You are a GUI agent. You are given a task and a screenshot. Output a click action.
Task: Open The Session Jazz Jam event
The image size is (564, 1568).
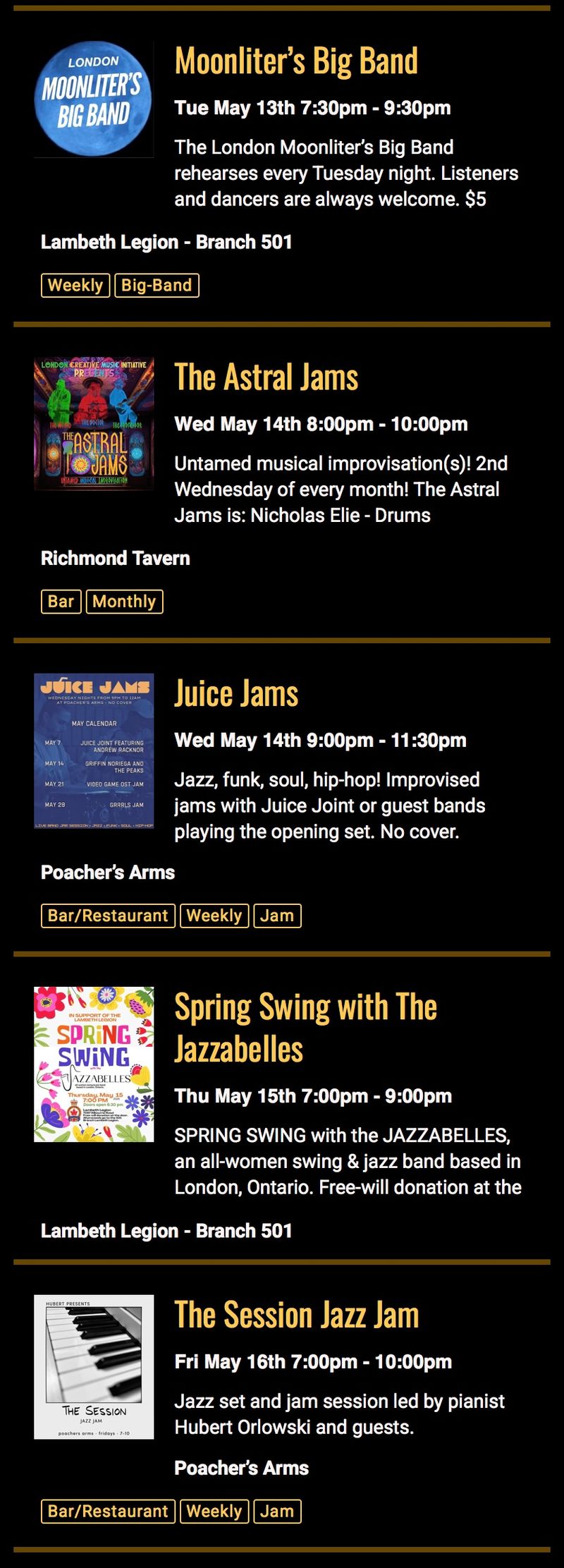297,1315
